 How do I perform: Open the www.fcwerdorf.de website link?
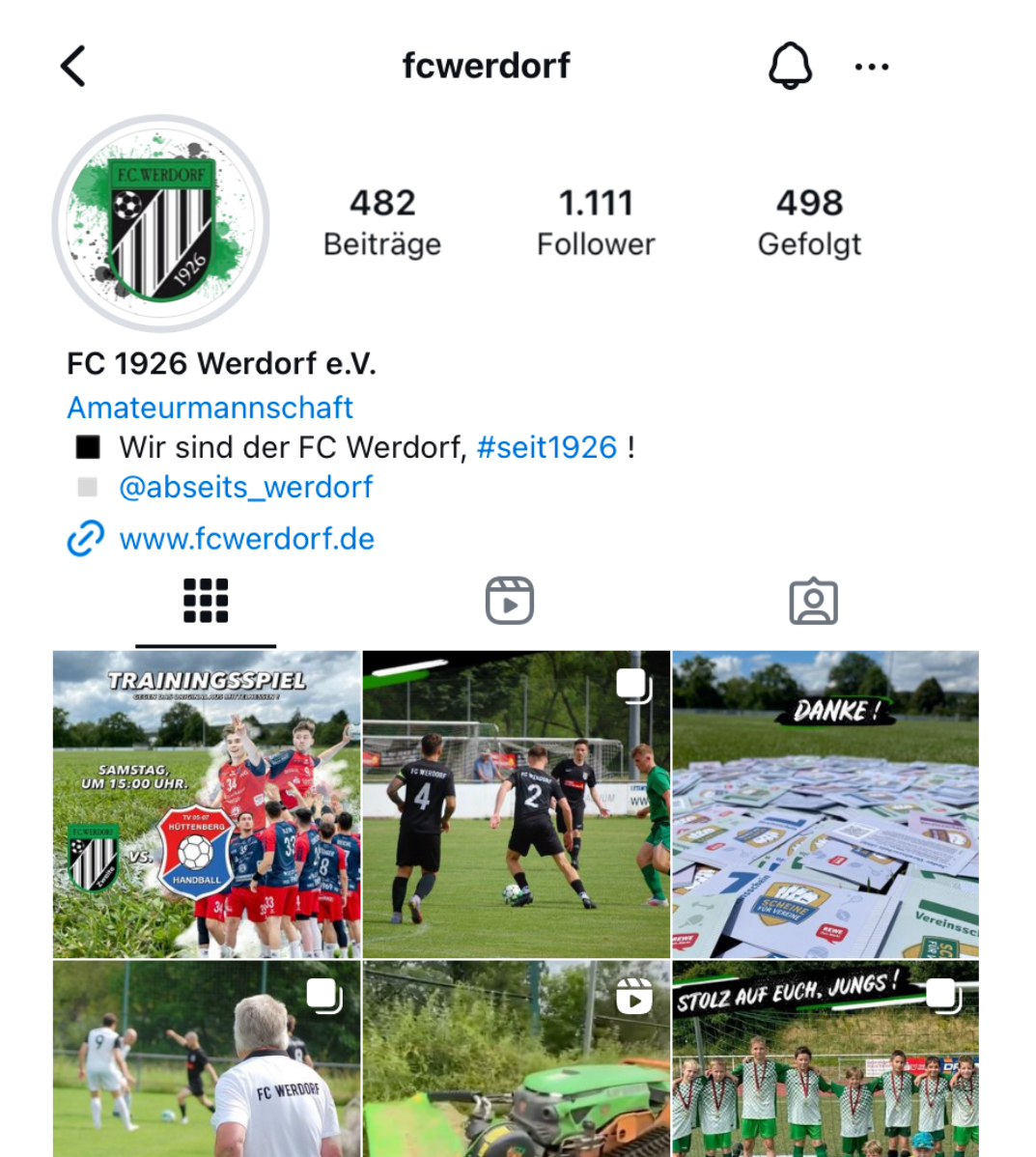(246, 539)
